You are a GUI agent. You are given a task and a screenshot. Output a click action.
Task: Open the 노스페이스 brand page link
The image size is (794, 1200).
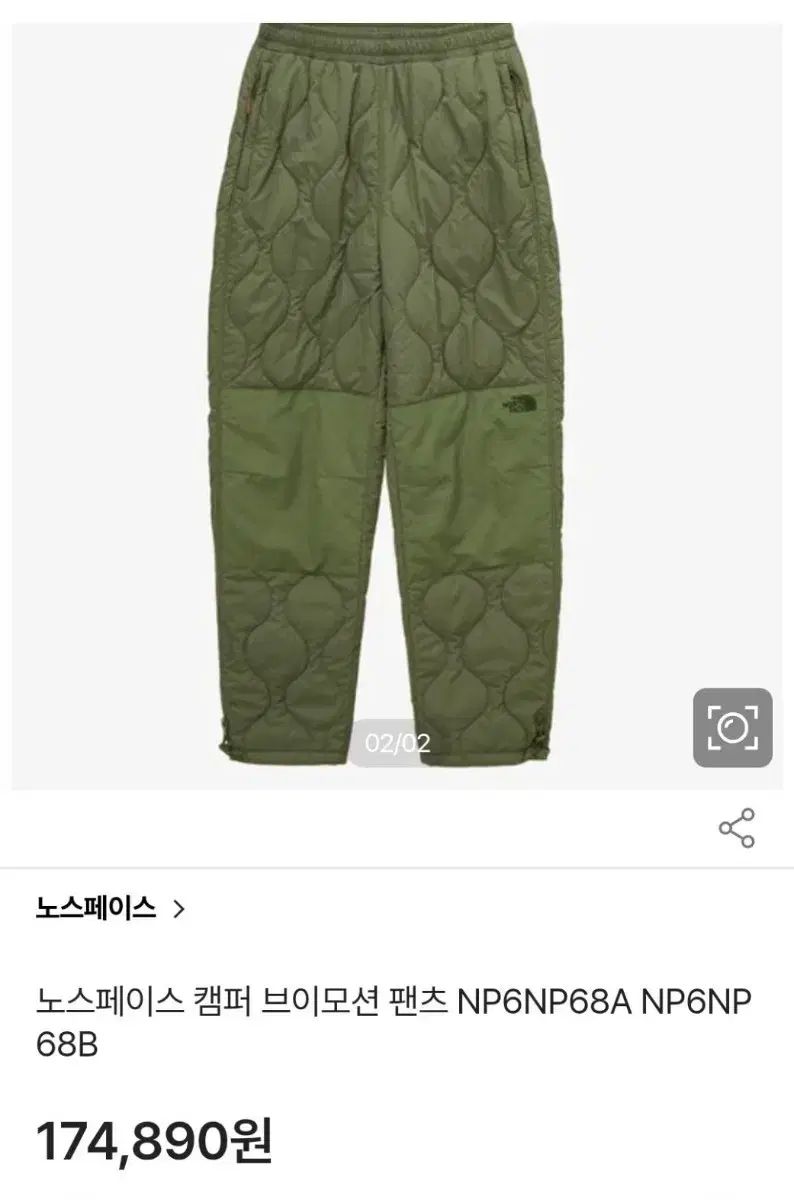click(109, 908)
